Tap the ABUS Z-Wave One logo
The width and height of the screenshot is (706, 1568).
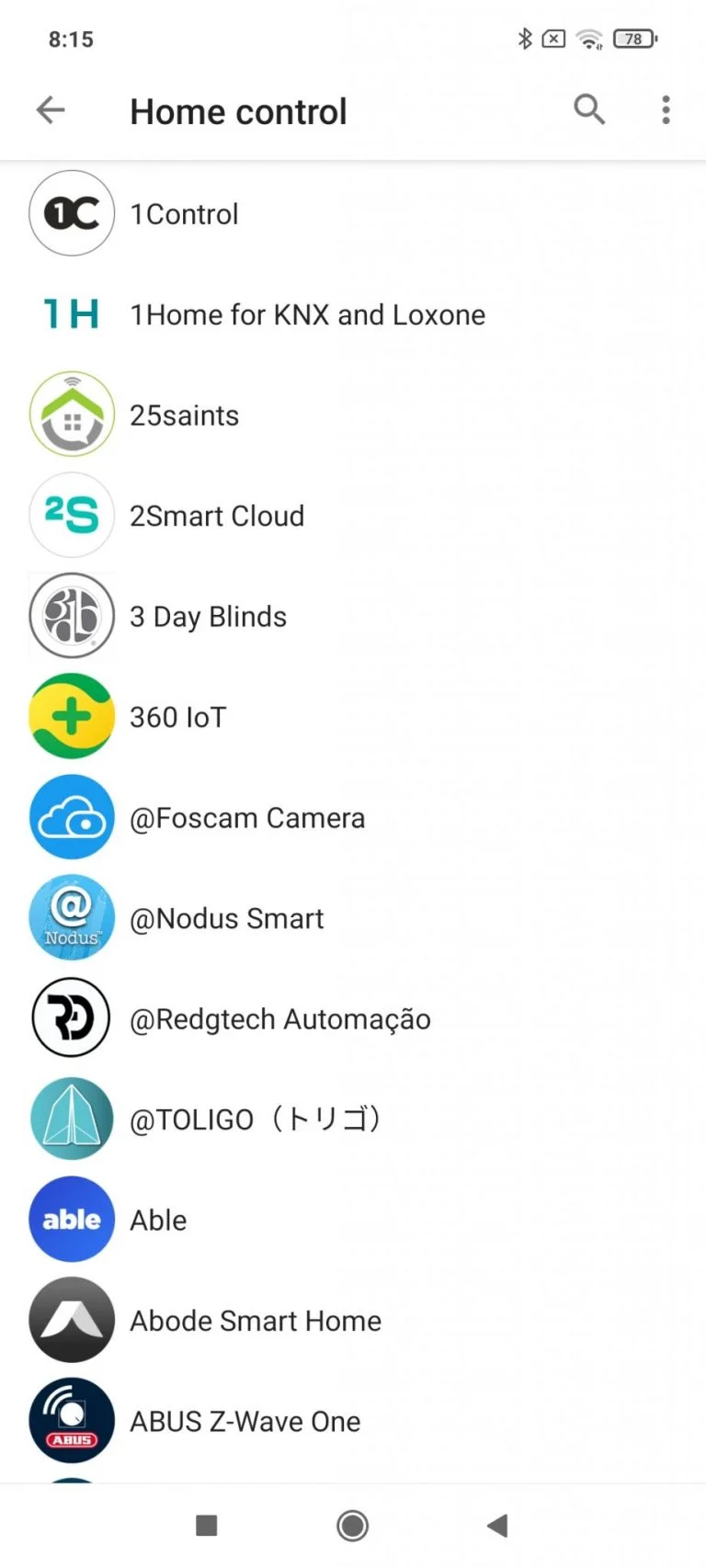[72, 1420]
